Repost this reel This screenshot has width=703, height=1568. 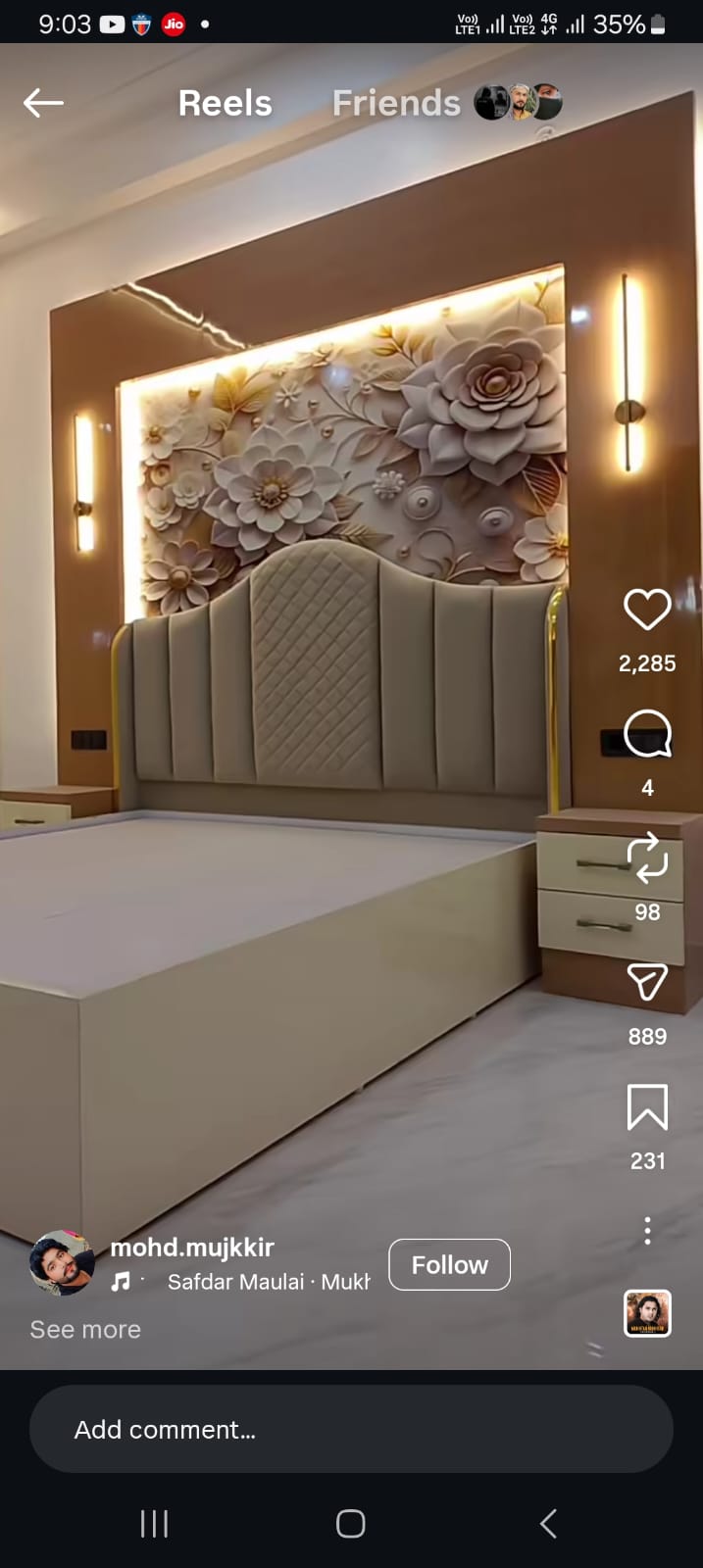pyautogui.click(x=647, y=858)
